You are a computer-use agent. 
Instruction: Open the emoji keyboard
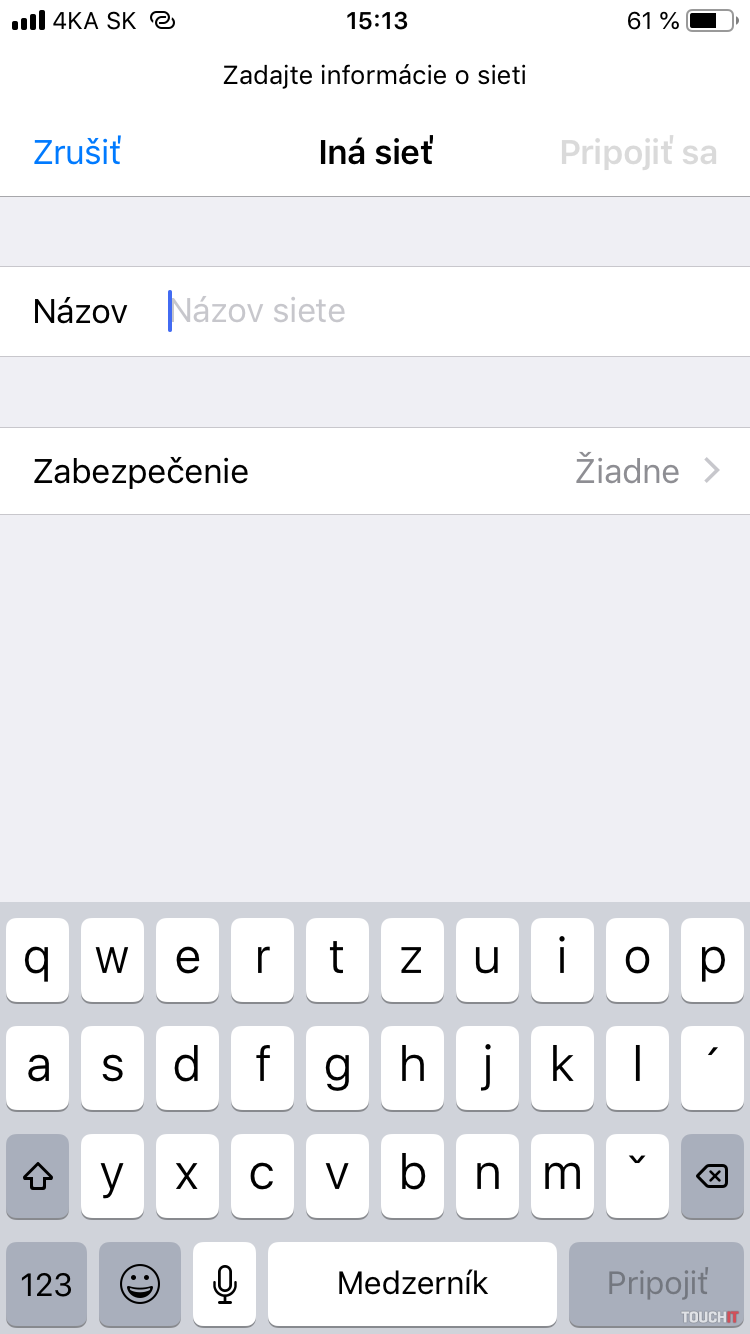pyautogui.click(x=140, y=1283)
